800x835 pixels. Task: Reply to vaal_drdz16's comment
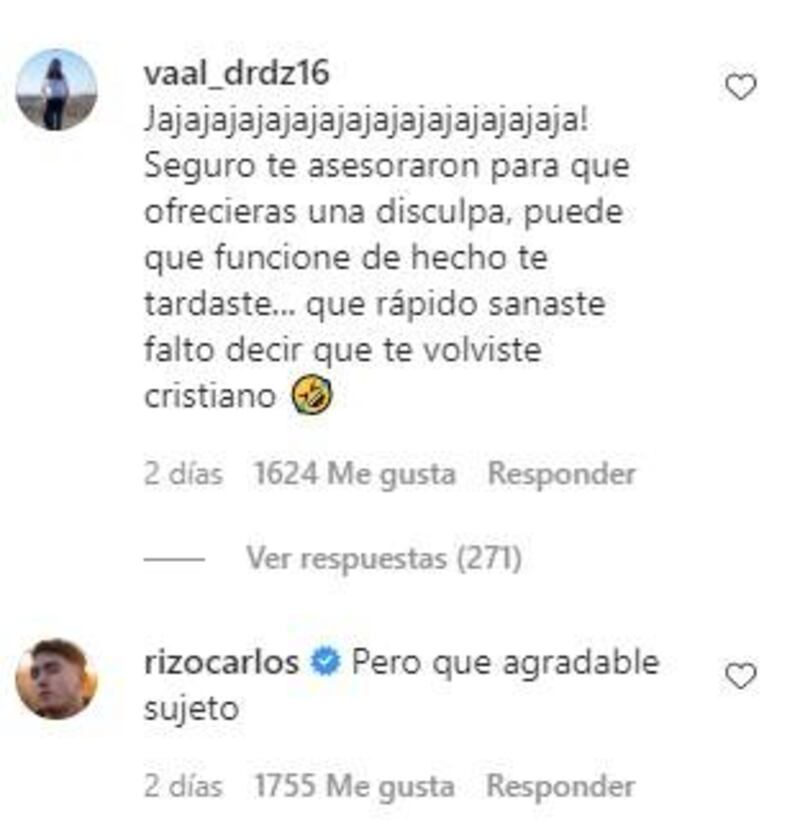click(x=561, y=474)
